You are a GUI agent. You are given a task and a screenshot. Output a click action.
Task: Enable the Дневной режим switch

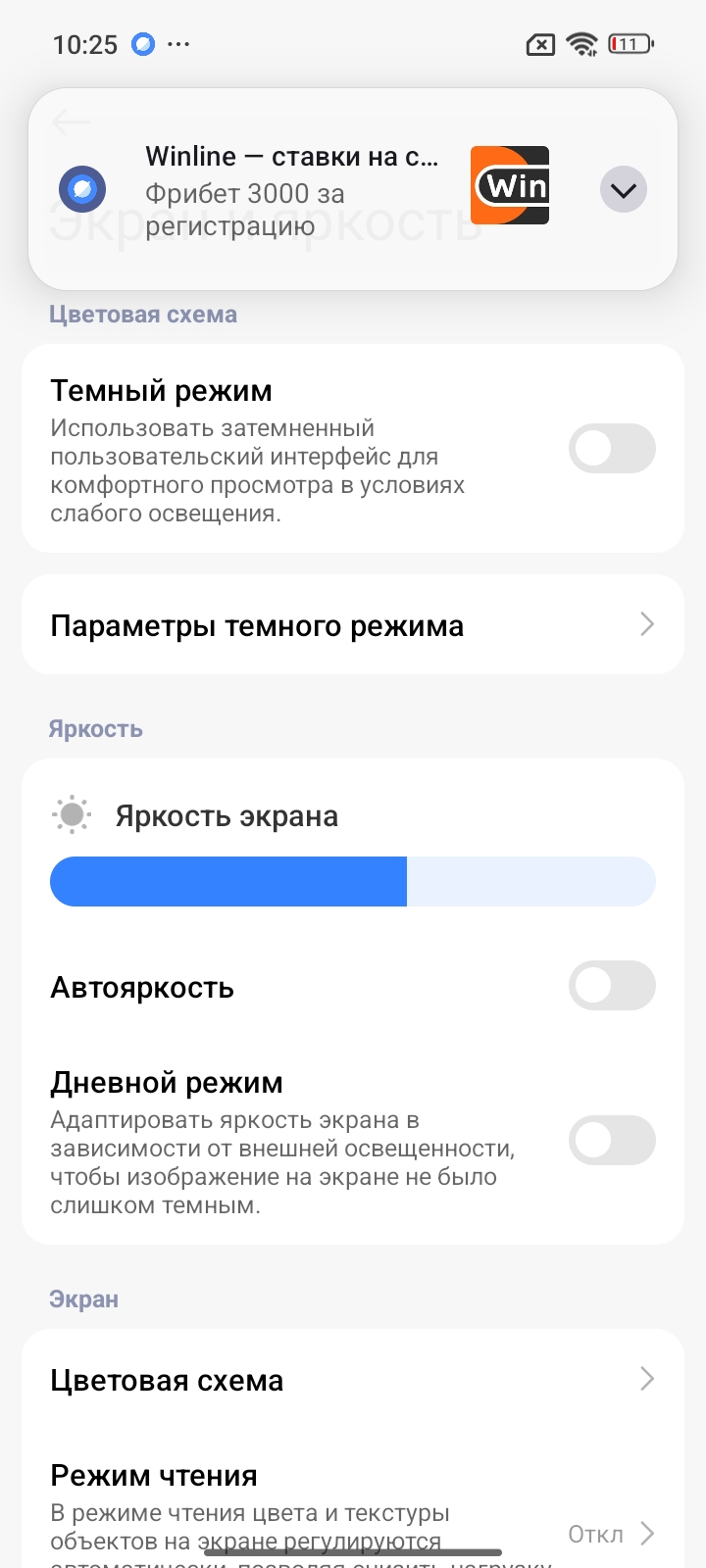(612, 1141)
